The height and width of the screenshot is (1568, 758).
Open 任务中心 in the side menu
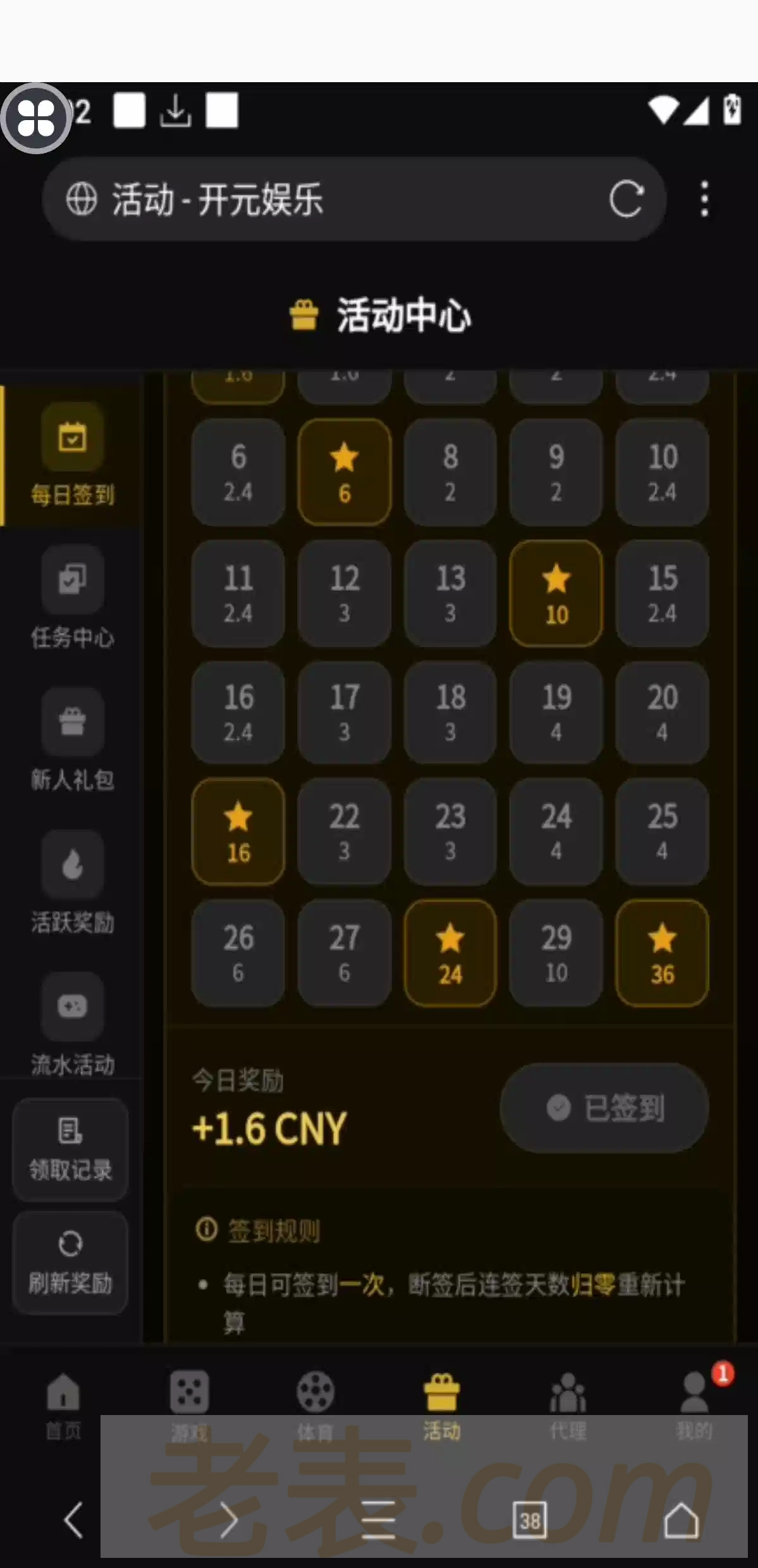point(72,599)
